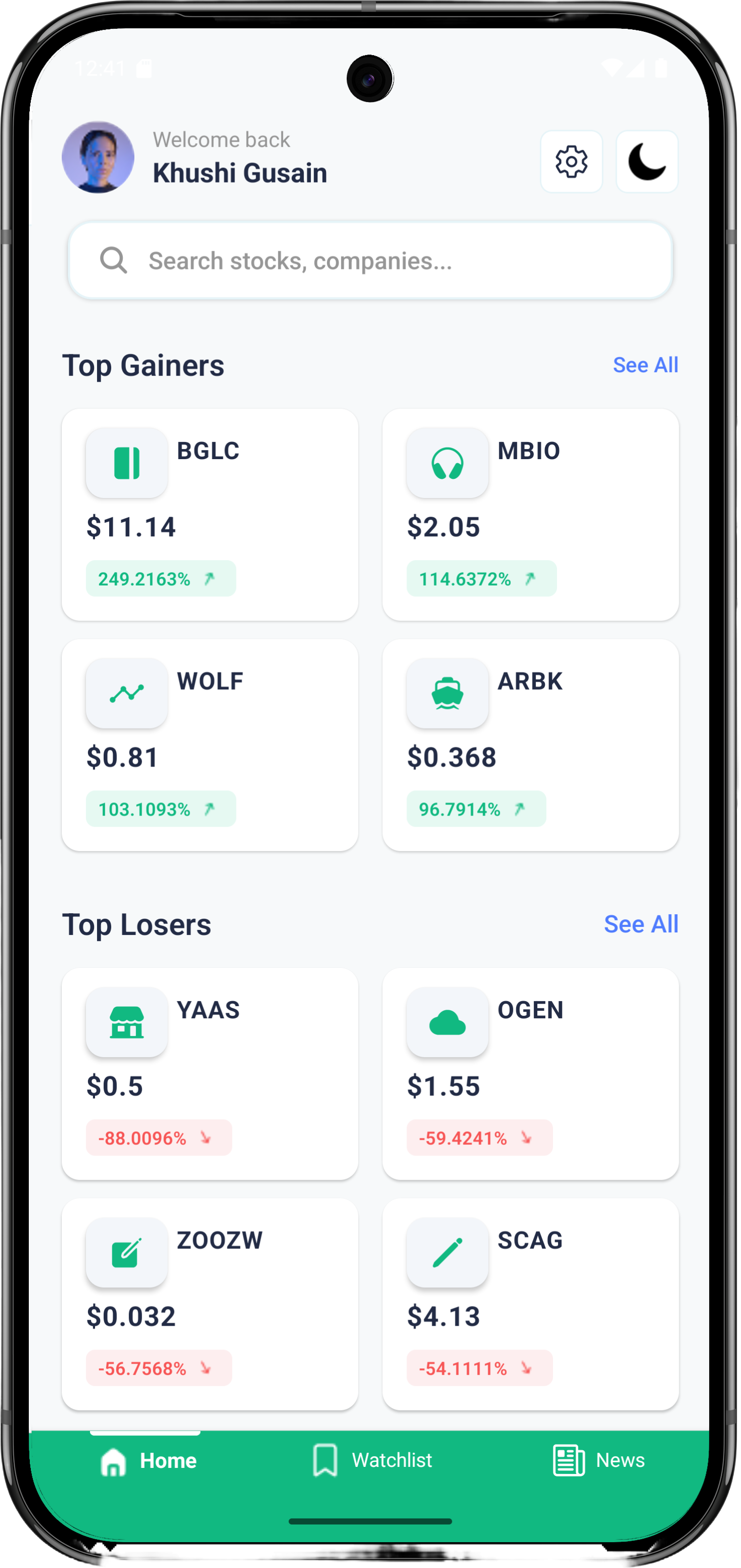Toggle dark mode with the moon icon

tap(646, 161)
